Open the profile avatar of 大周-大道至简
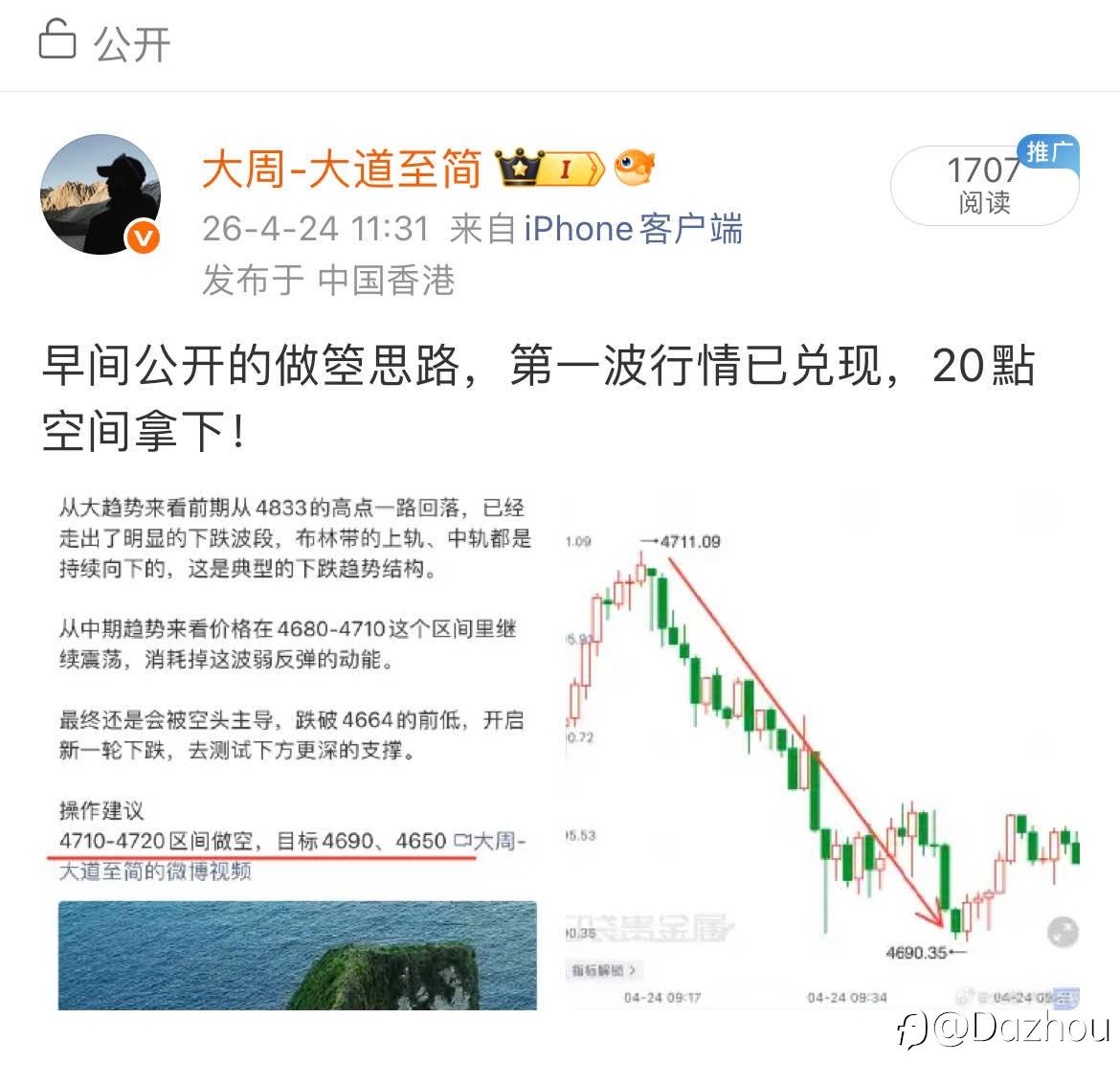1120x1086 pixels. (x=101, y=194)
